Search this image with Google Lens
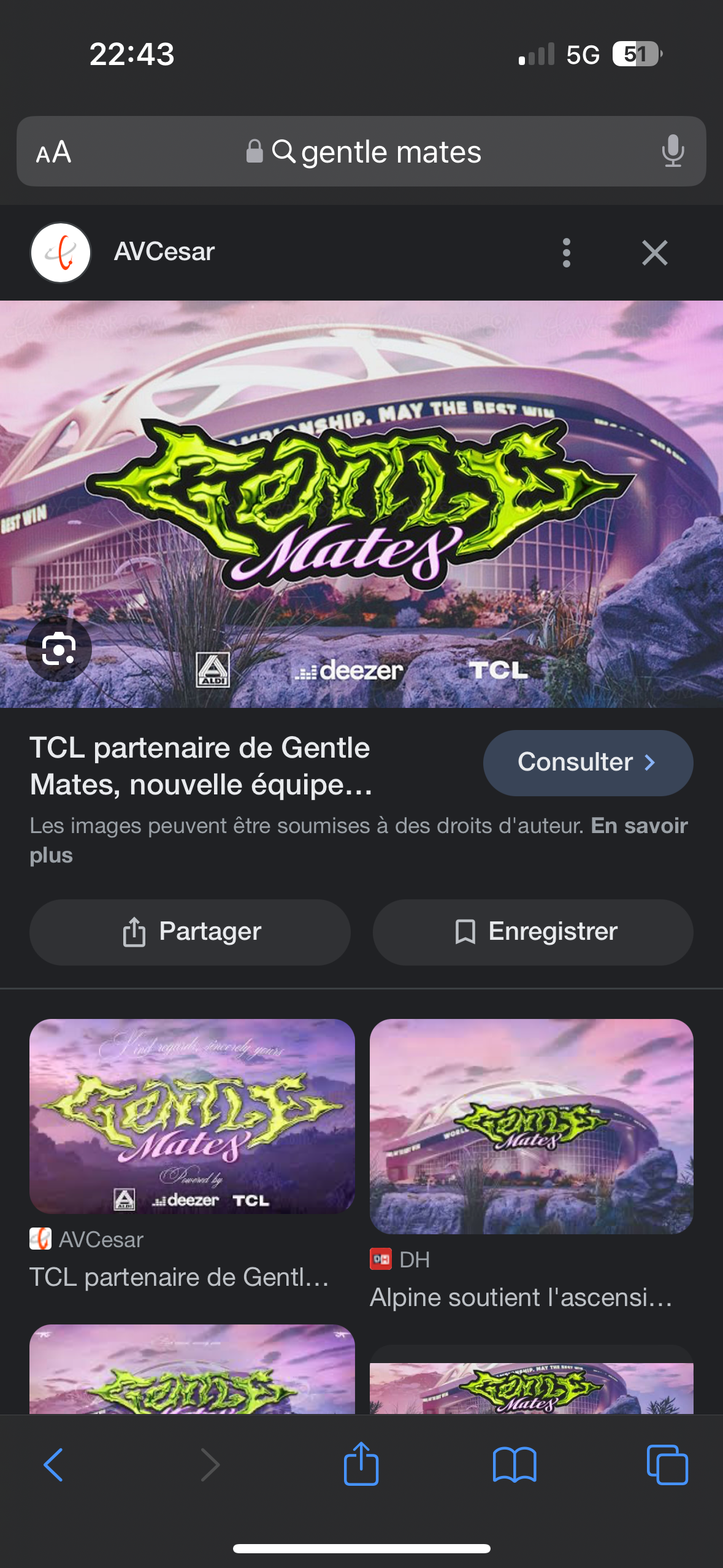Viewport: 723px width, 1568px height. [x=59, y=649]
